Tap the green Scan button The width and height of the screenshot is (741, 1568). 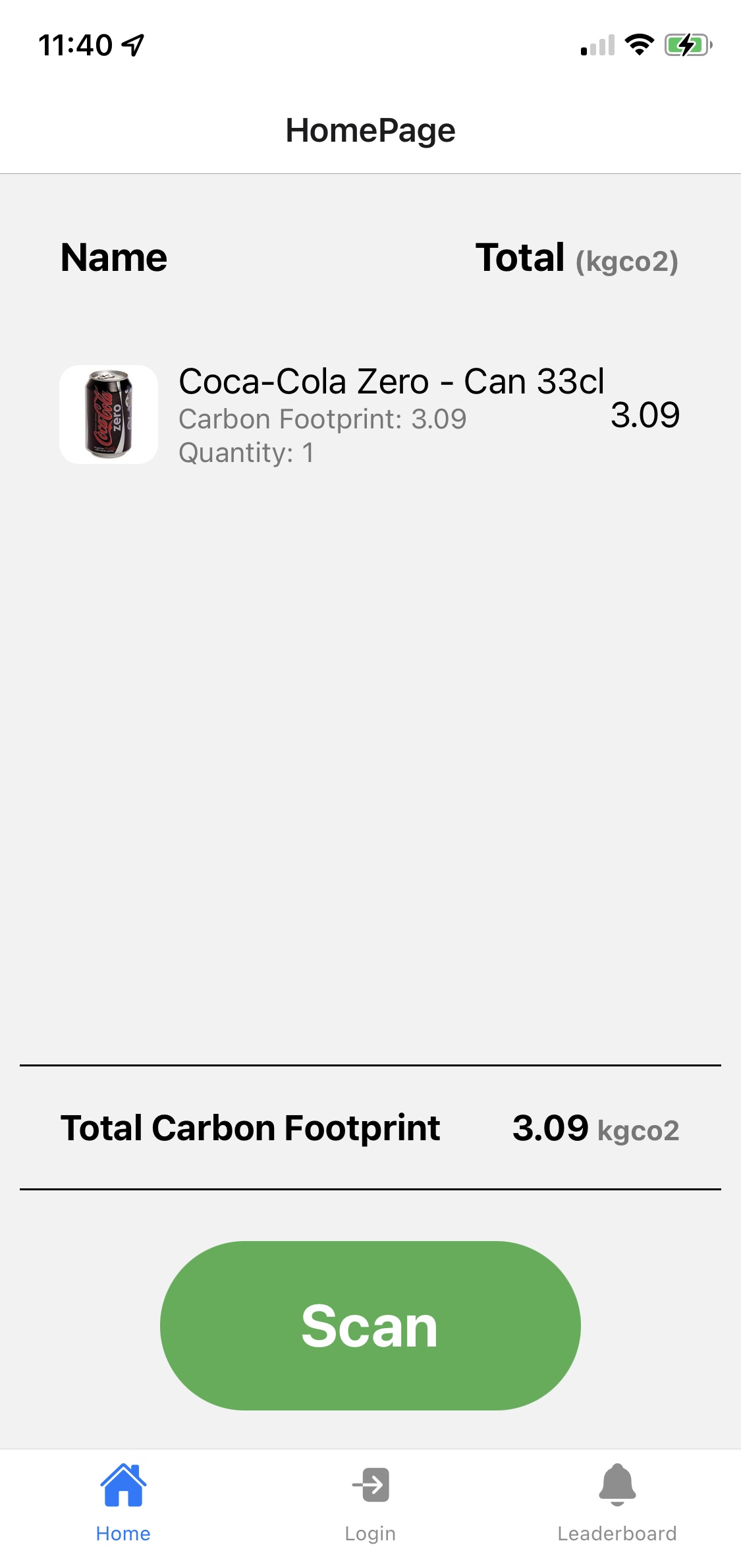pos(370,1325)
